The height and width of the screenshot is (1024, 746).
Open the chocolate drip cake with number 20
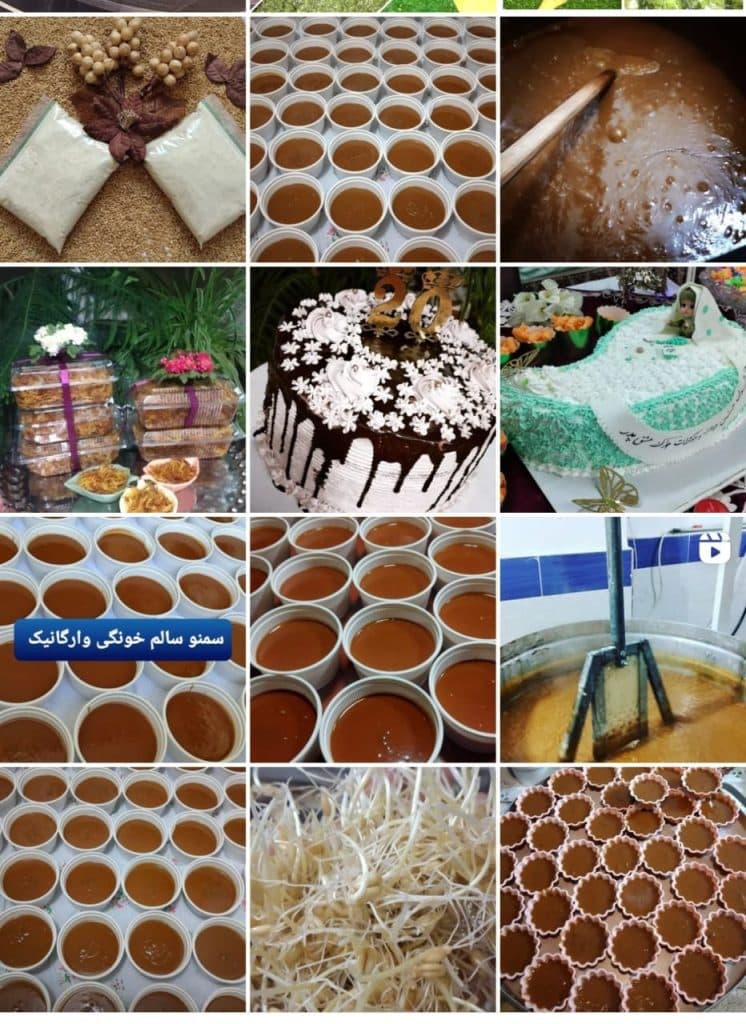click(372, 389)
